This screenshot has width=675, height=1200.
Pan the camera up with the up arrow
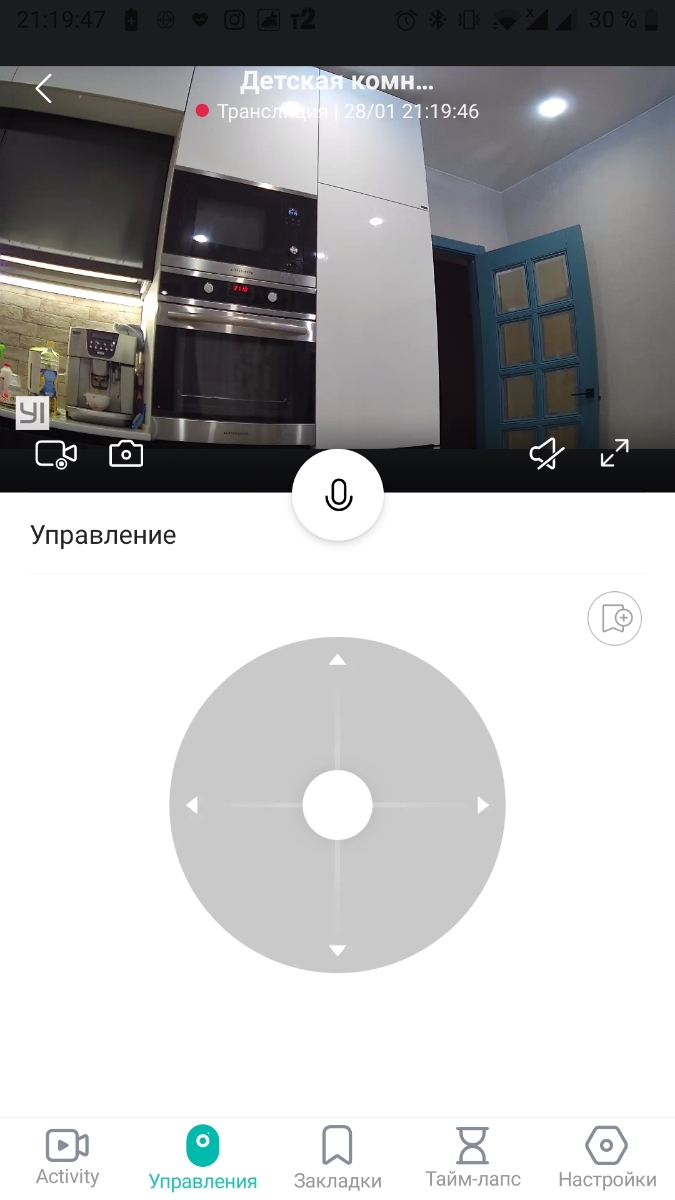pos(338,660)
